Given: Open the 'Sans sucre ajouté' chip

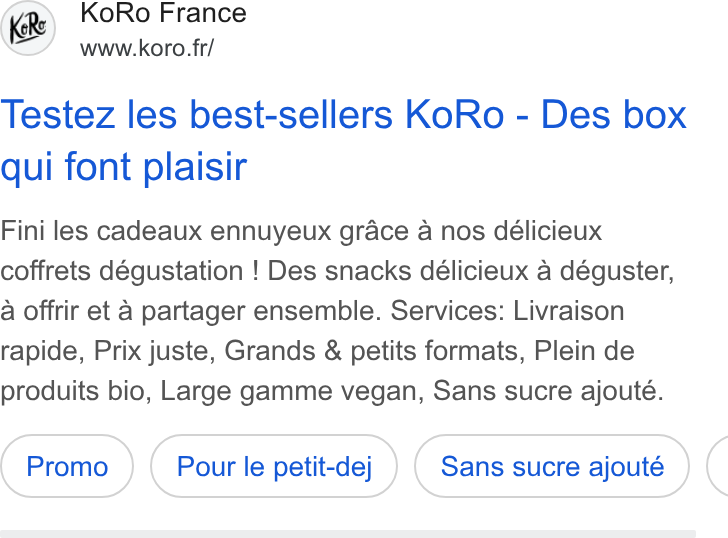Looking at the screenshot, I should (x=552, y=466).
